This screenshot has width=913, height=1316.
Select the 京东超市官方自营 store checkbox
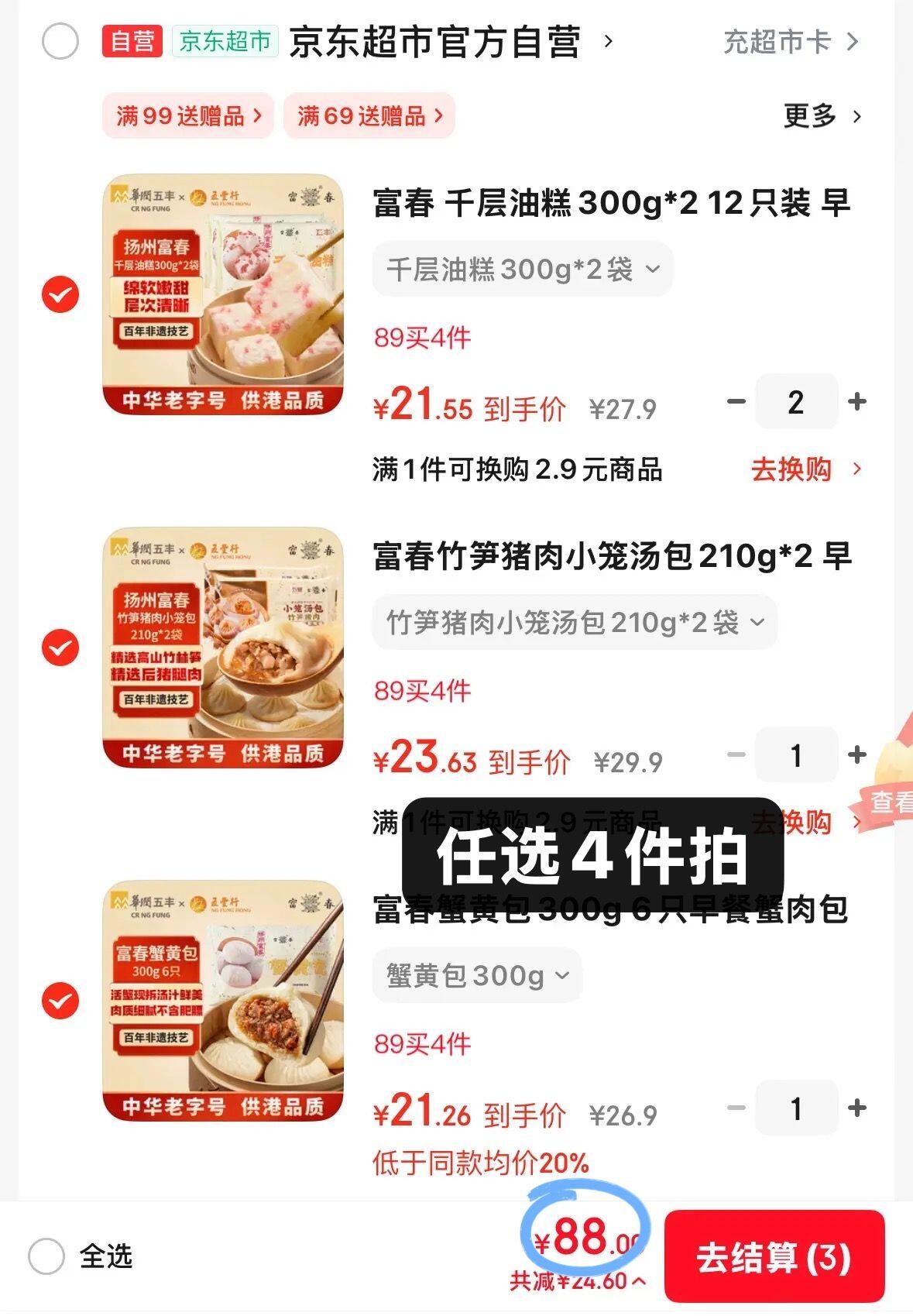tap(60, 41)
